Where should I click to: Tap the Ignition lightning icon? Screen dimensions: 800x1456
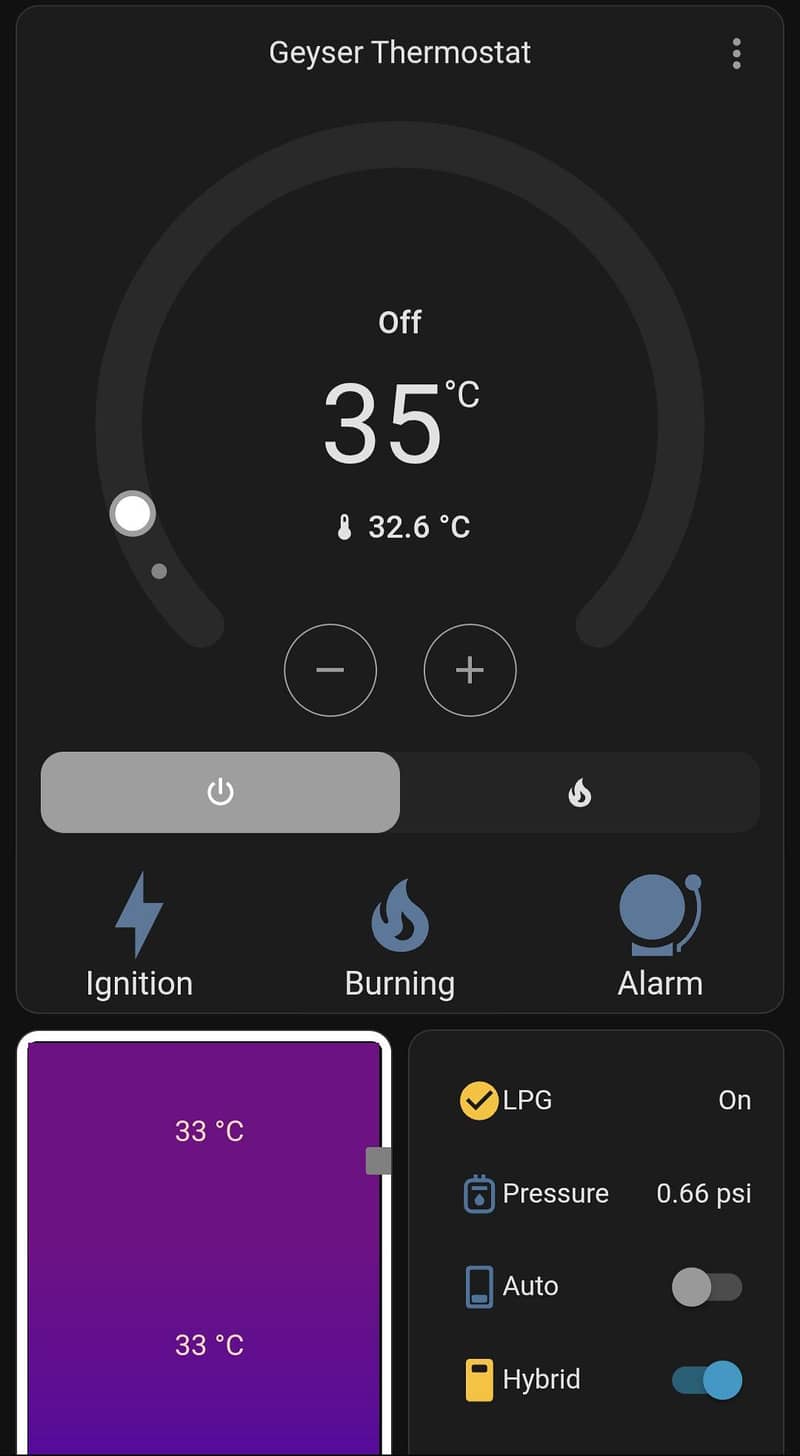139,913
